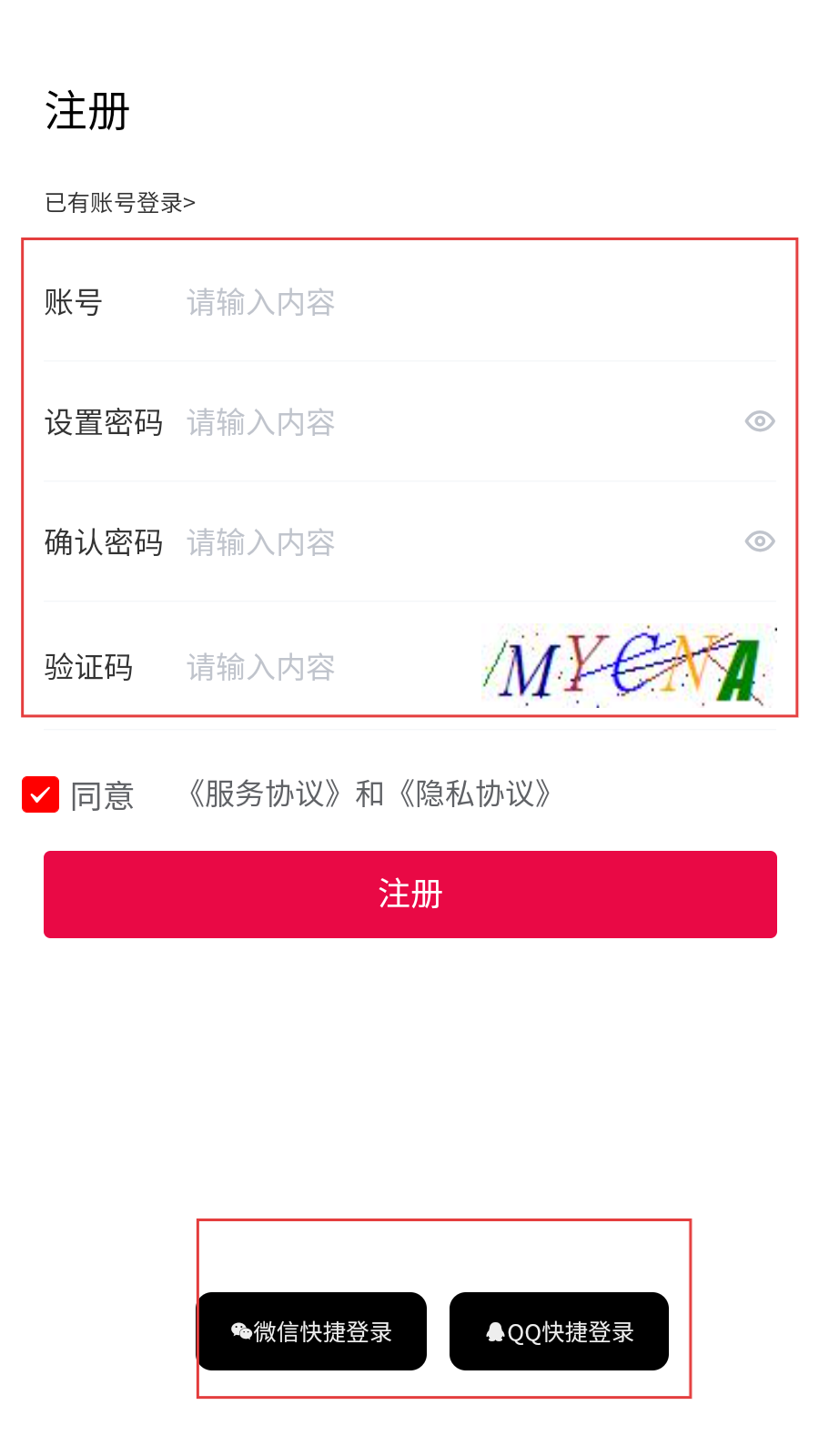Focus the 设置密码 input field
Viewport: 819px width, 1456px height.
455,423
